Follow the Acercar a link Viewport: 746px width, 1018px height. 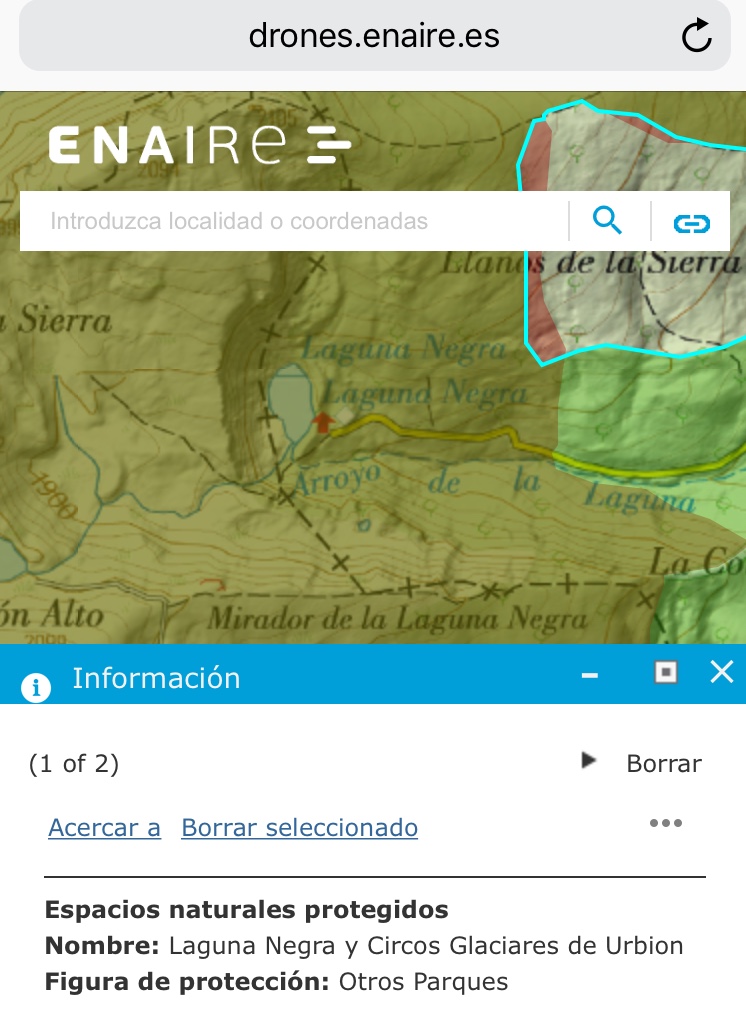coord(104,828)
